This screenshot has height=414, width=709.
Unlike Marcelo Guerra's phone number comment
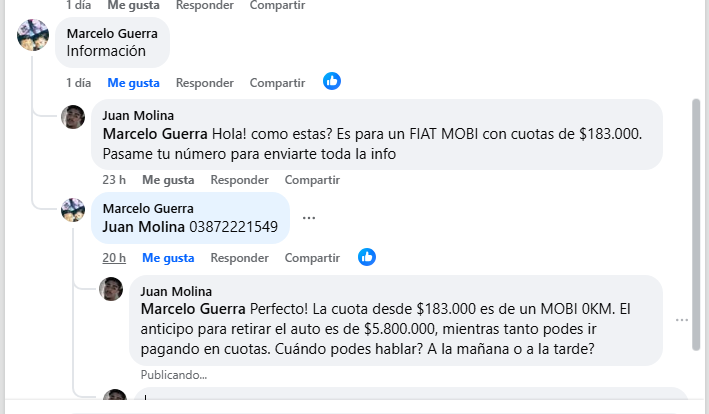tap(168, 257)
